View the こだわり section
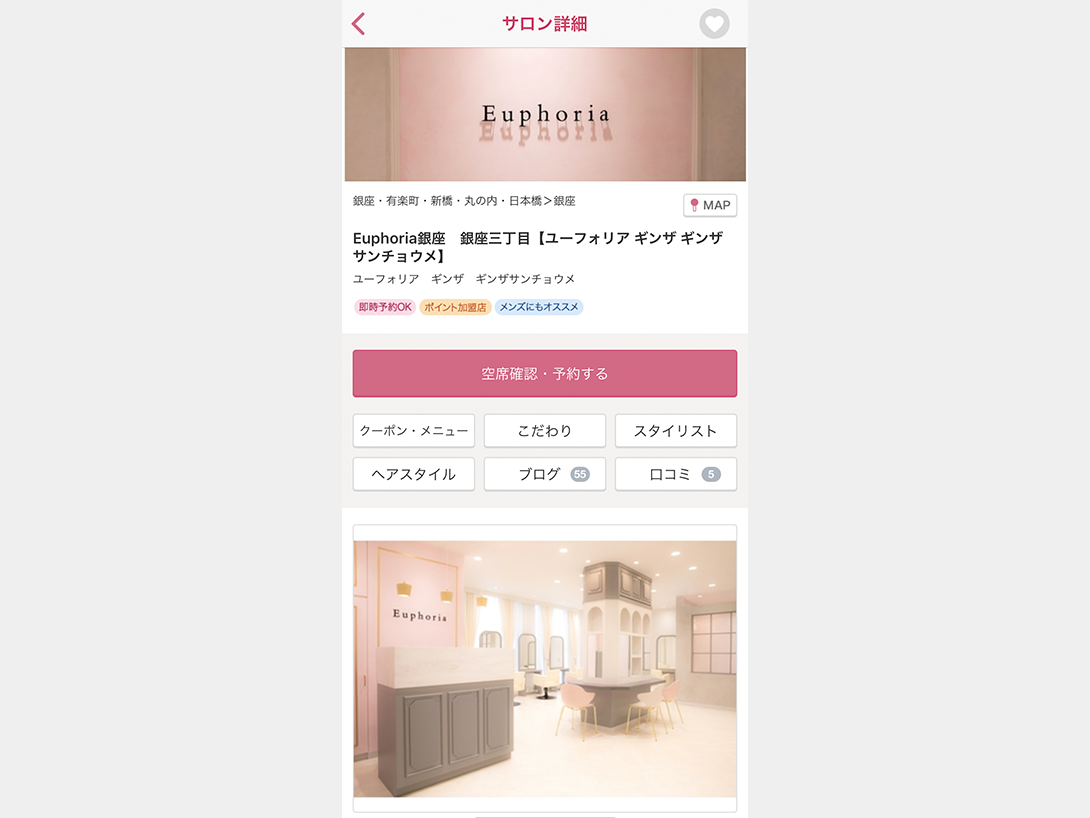Image resolution: width=1090 pixels, height=818 pixels. click(x=545, y=431)
